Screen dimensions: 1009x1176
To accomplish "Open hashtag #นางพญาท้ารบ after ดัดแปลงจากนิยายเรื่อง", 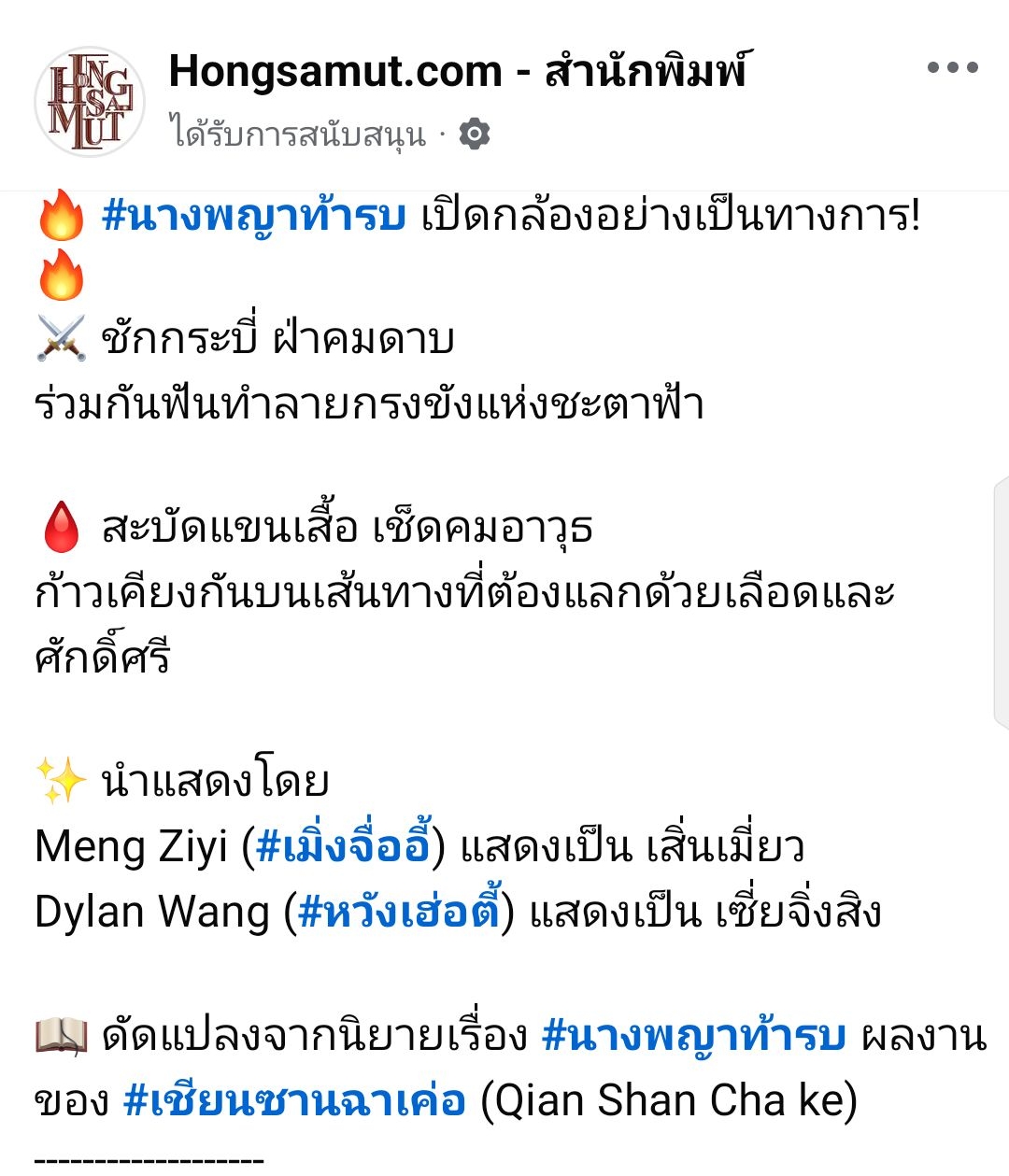I will click(x=693, y=1036).
